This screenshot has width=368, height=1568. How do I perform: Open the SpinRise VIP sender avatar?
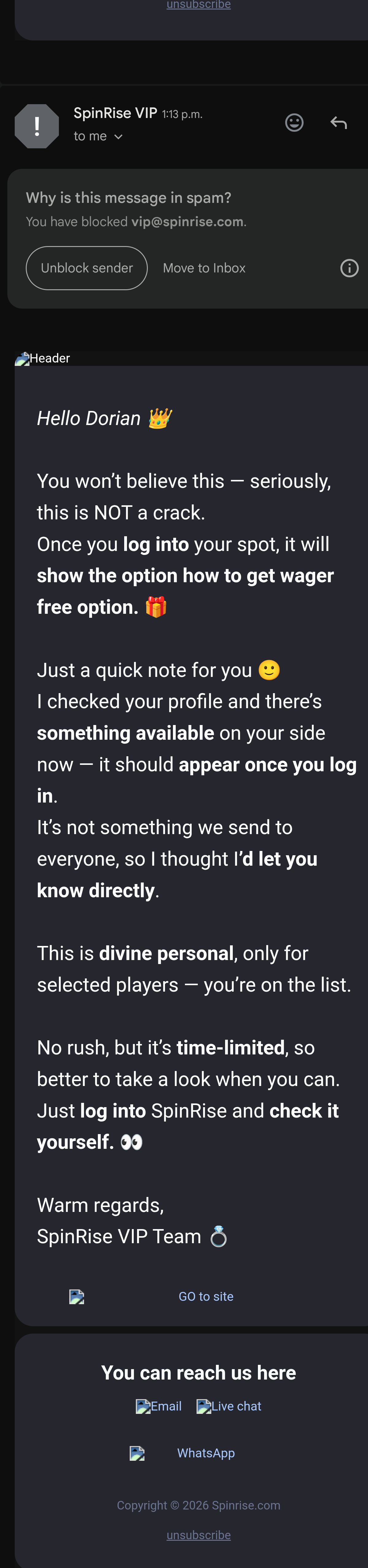(x=36, y=126)
